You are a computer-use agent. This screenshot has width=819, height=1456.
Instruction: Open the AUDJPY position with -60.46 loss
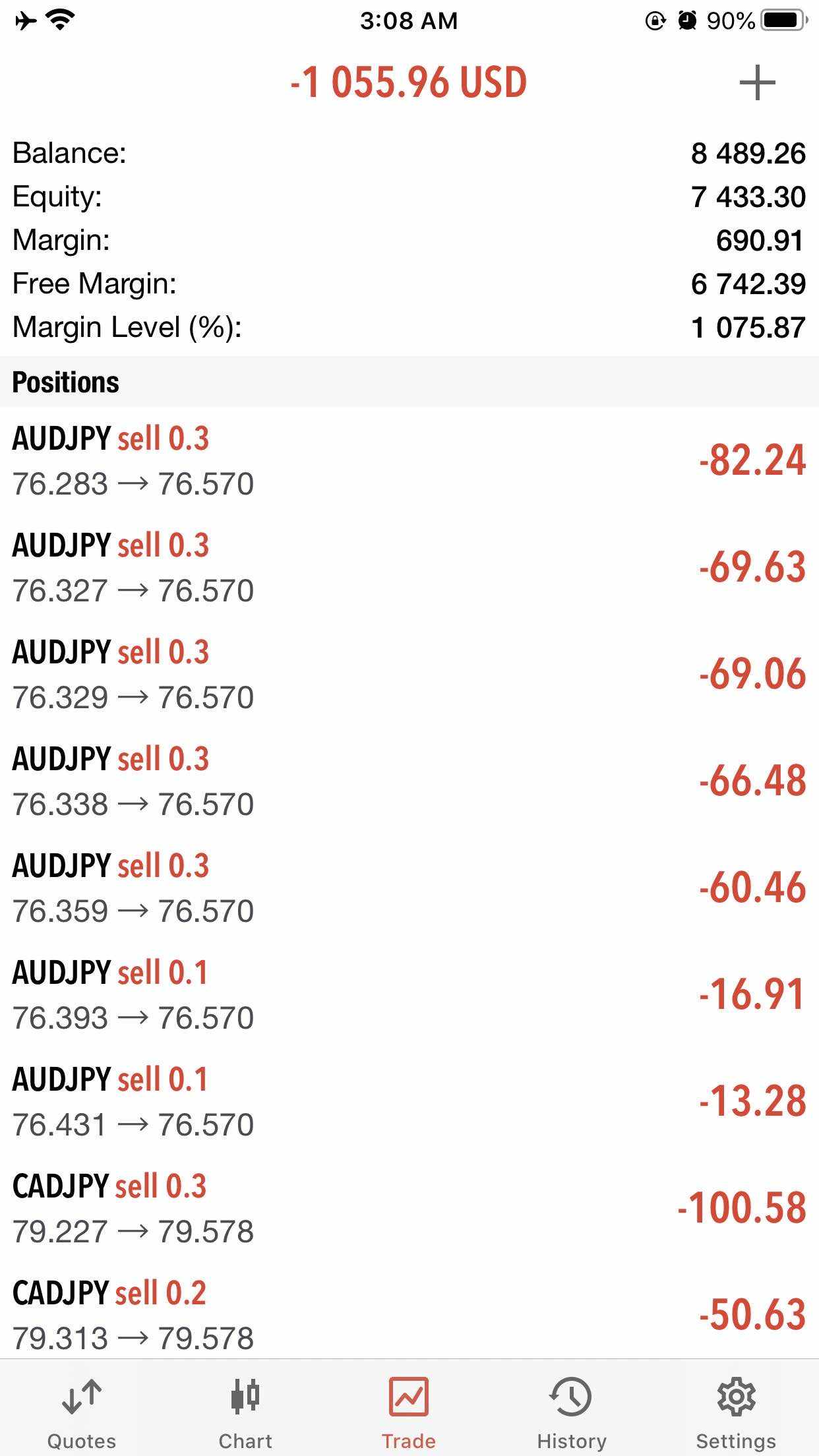click(409, 888)
